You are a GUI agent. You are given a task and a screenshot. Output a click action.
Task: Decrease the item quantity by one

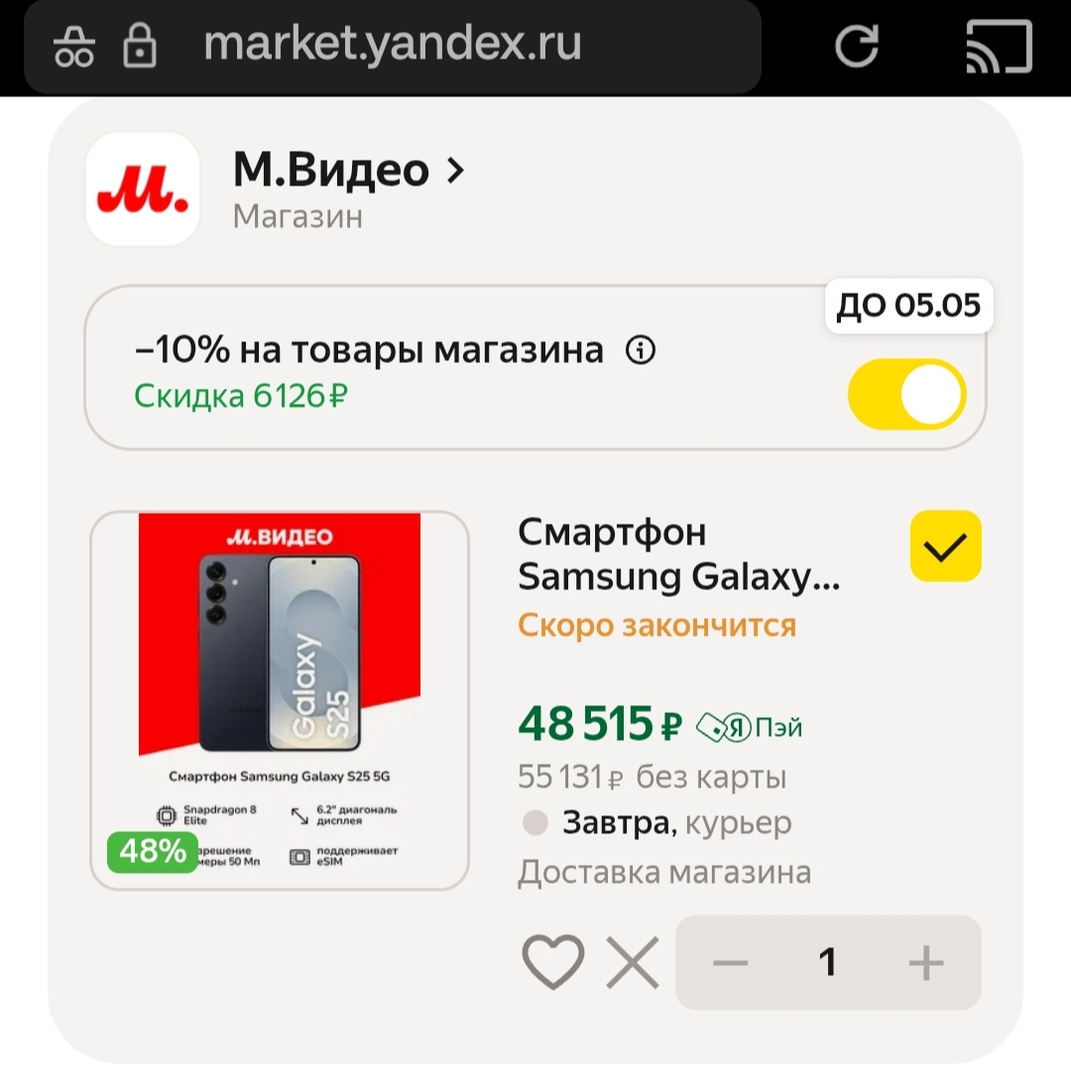pyautogui.click(x=730, y=963)
